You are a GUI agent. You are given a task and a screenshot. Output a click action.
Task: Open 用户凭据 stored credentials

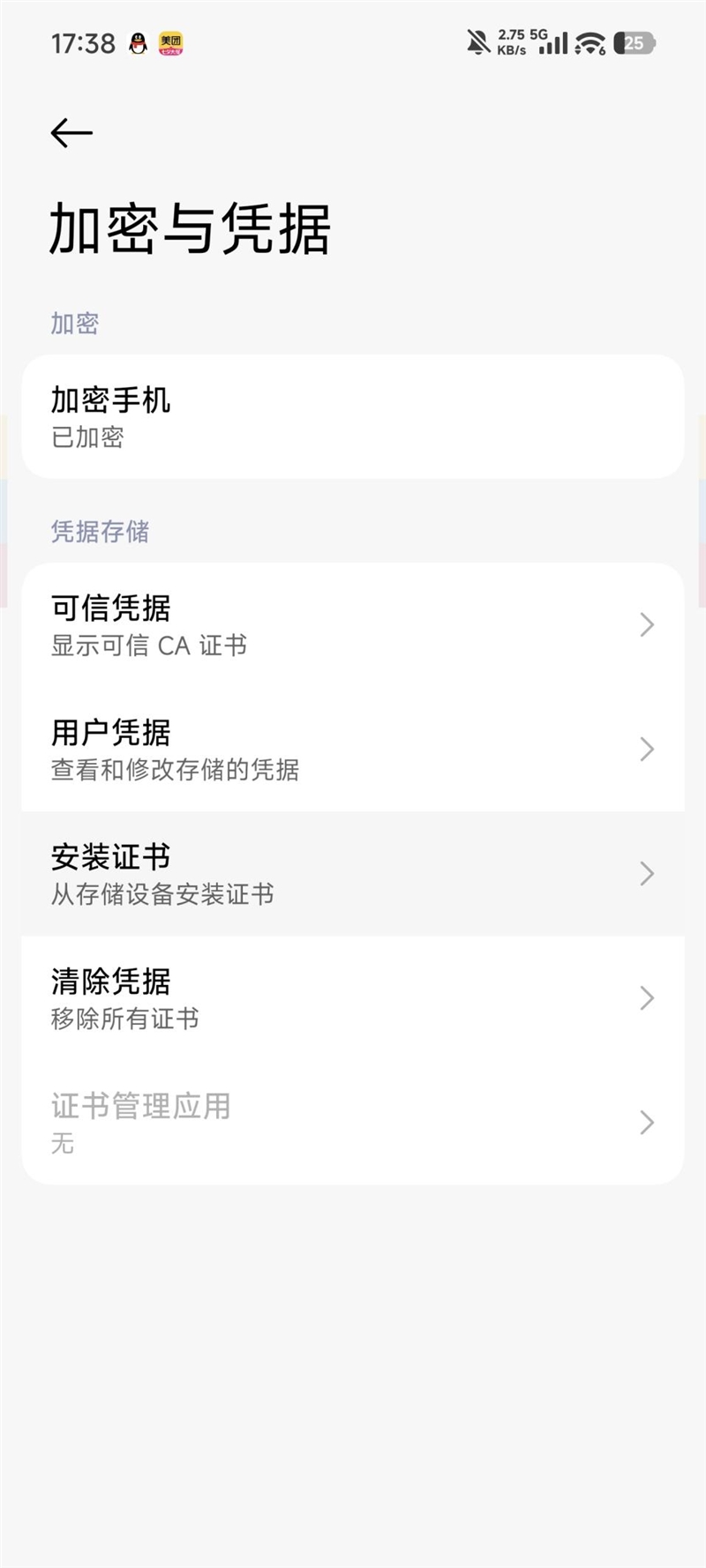coord(353,750)
